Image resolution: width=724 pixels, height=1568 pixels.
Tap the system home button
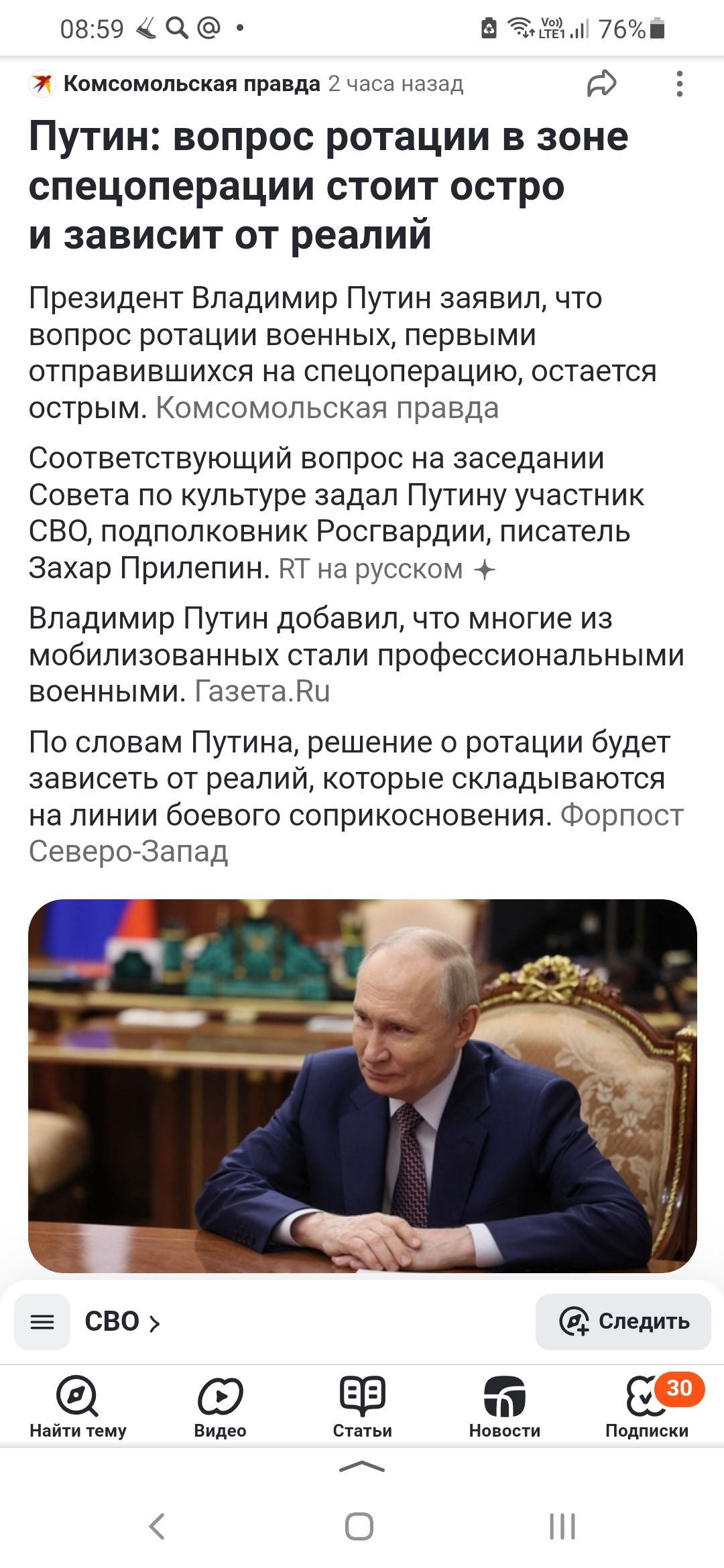pyautogui.click(x=359, y=1526)
